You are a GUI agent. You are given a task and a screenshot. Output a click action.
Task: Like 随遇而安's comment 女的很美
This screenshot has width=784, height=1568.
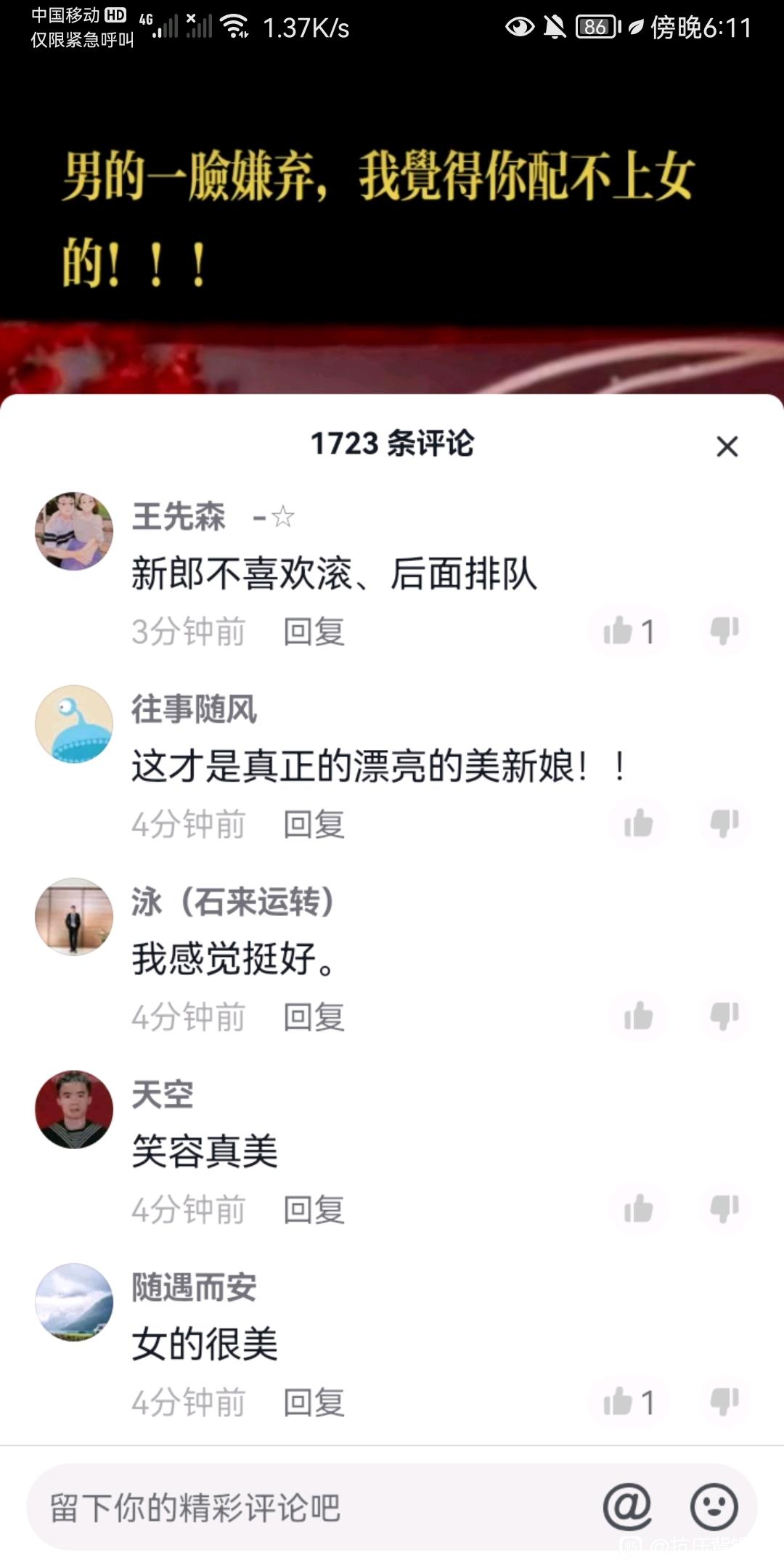click(x=619, y=1402)
